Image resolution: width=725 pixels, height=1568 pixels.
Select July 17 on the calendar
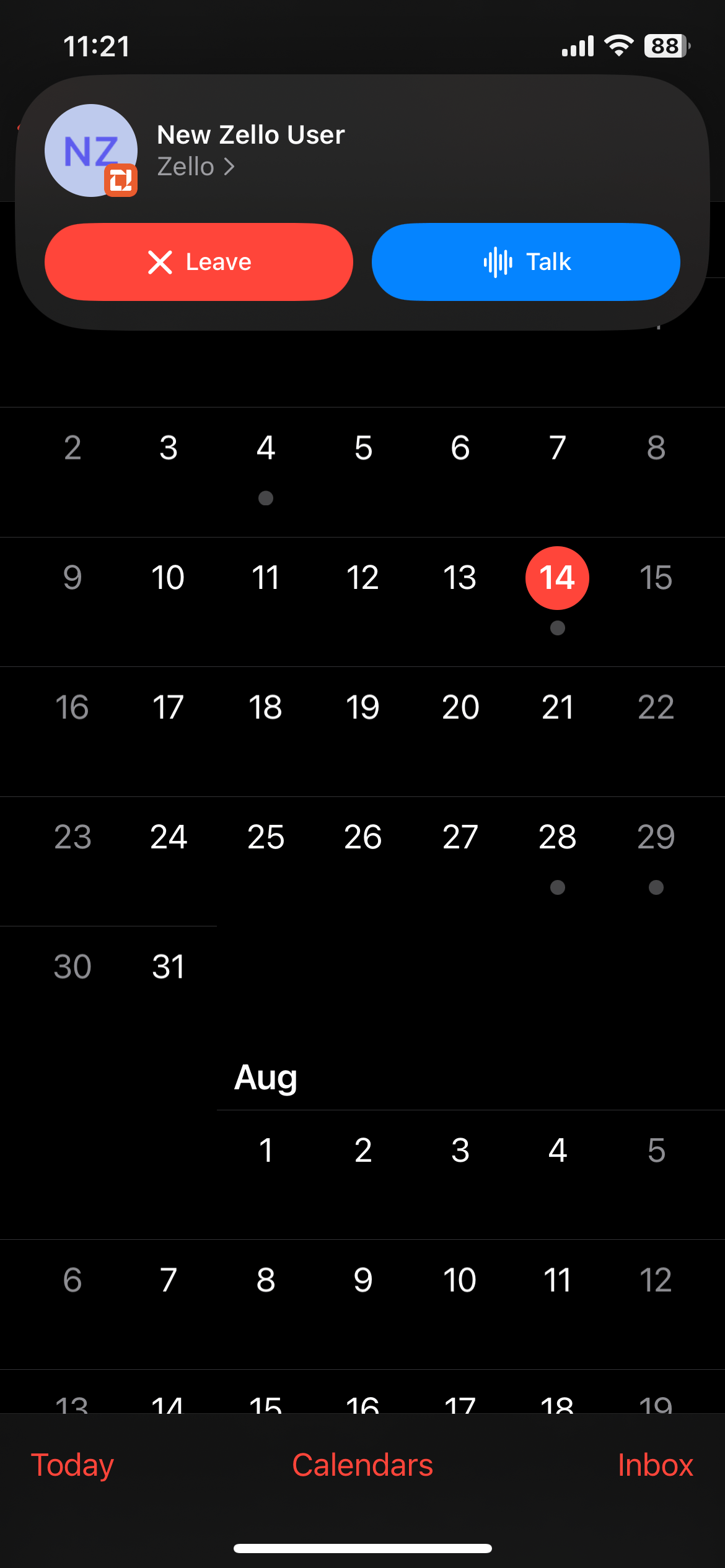tap(169, 707)
